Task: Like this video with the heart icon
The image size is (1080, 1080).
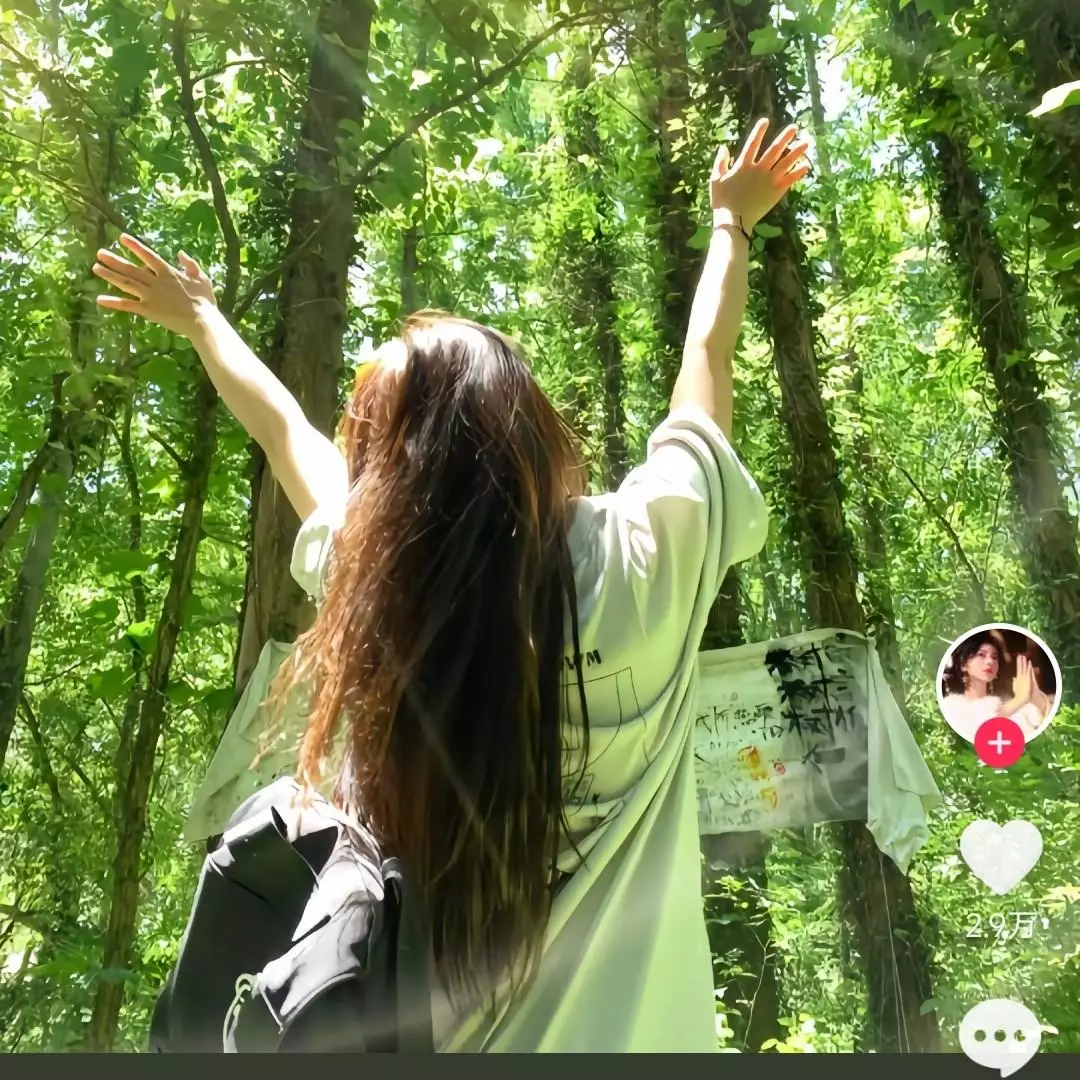Action: 1000,855
